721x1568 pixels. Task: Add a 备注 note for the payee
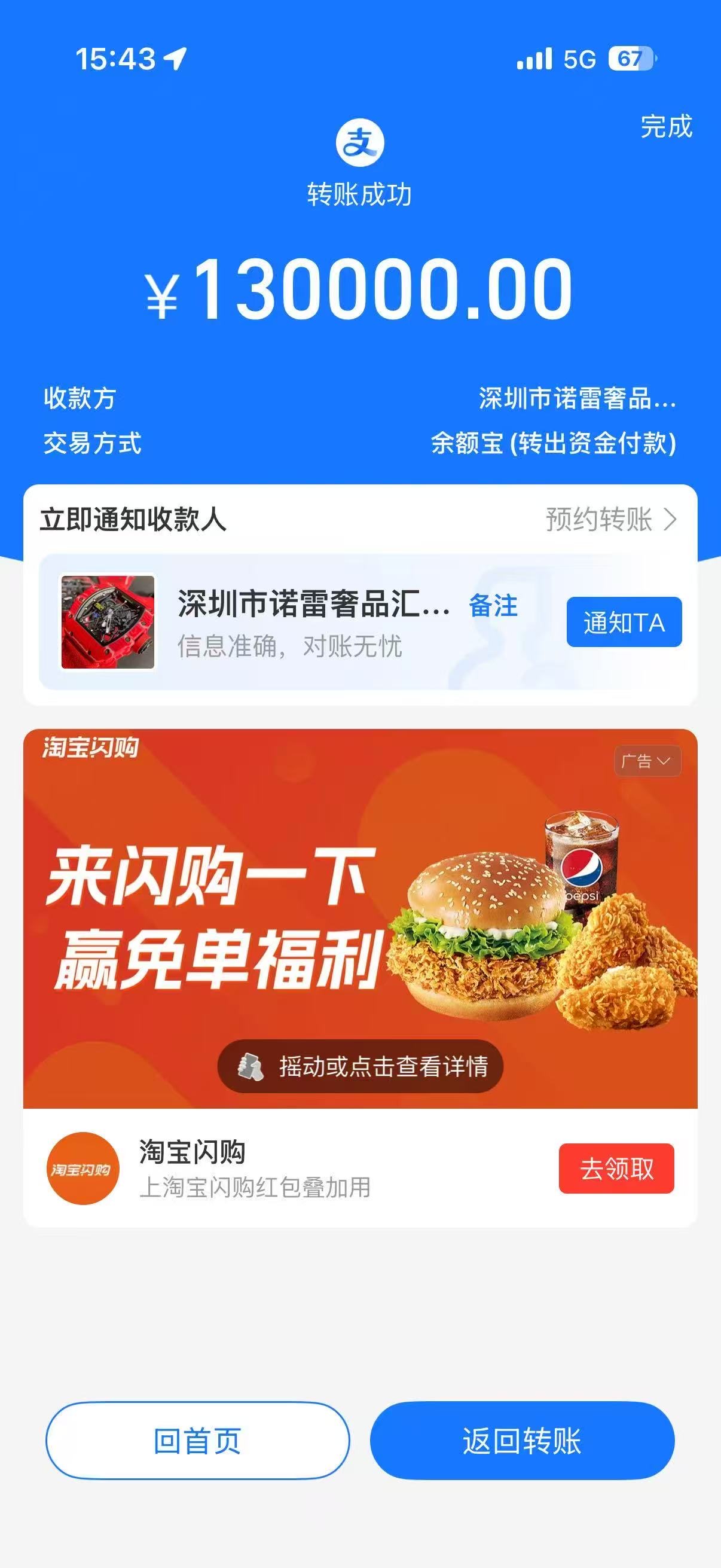click(493, 606)
